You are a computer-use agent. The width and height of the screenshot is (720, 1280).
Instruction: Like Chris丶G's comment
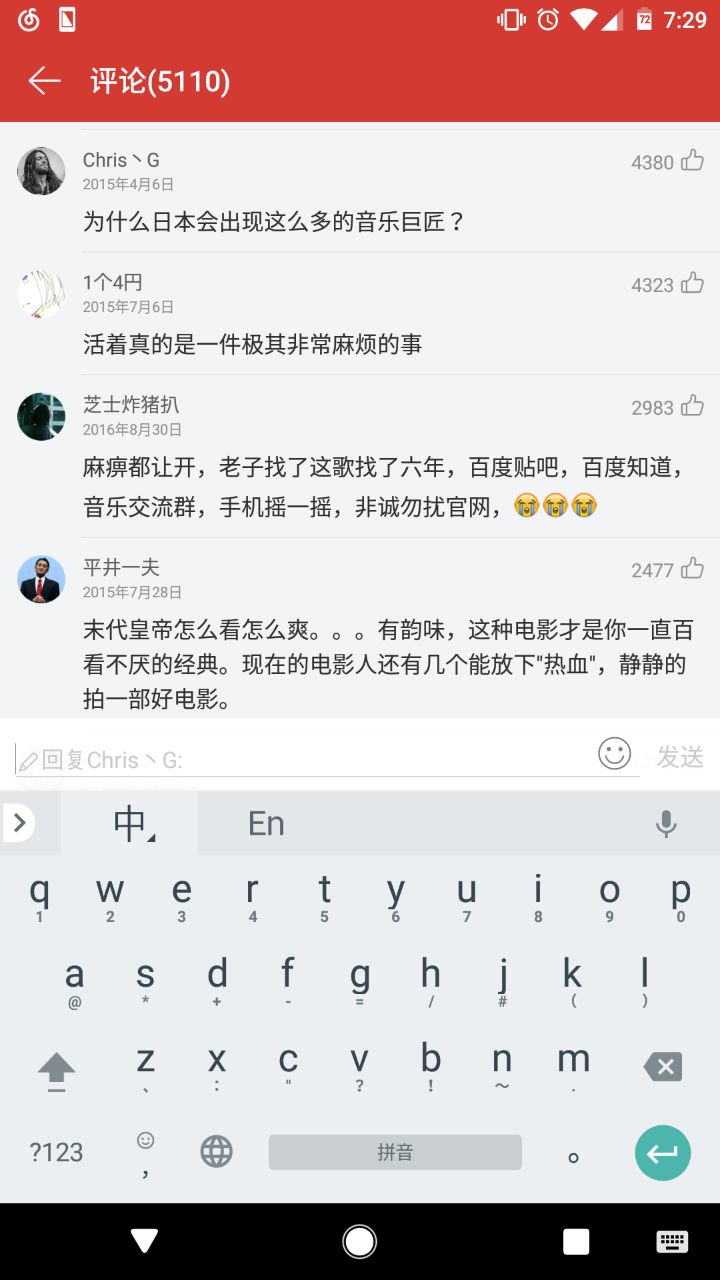pos(692,161)
